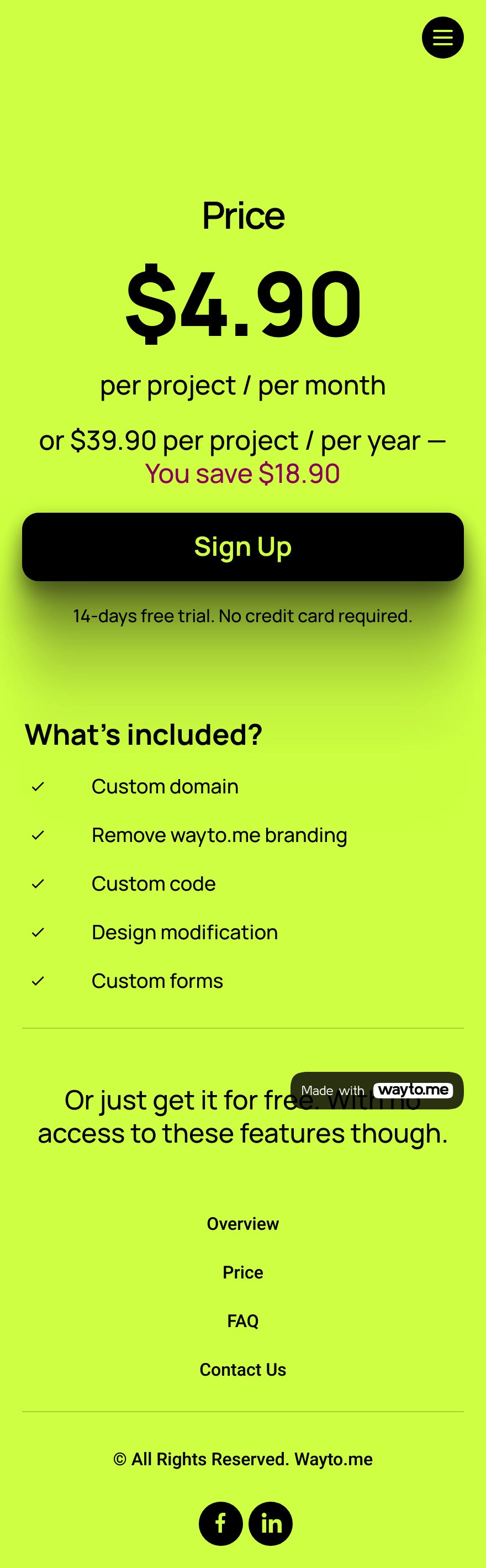This screenshot has height=1568, width=486.
Task: Visit the LinkedIn page icon
Action: pyautogui.click(x=271, y=1524)
